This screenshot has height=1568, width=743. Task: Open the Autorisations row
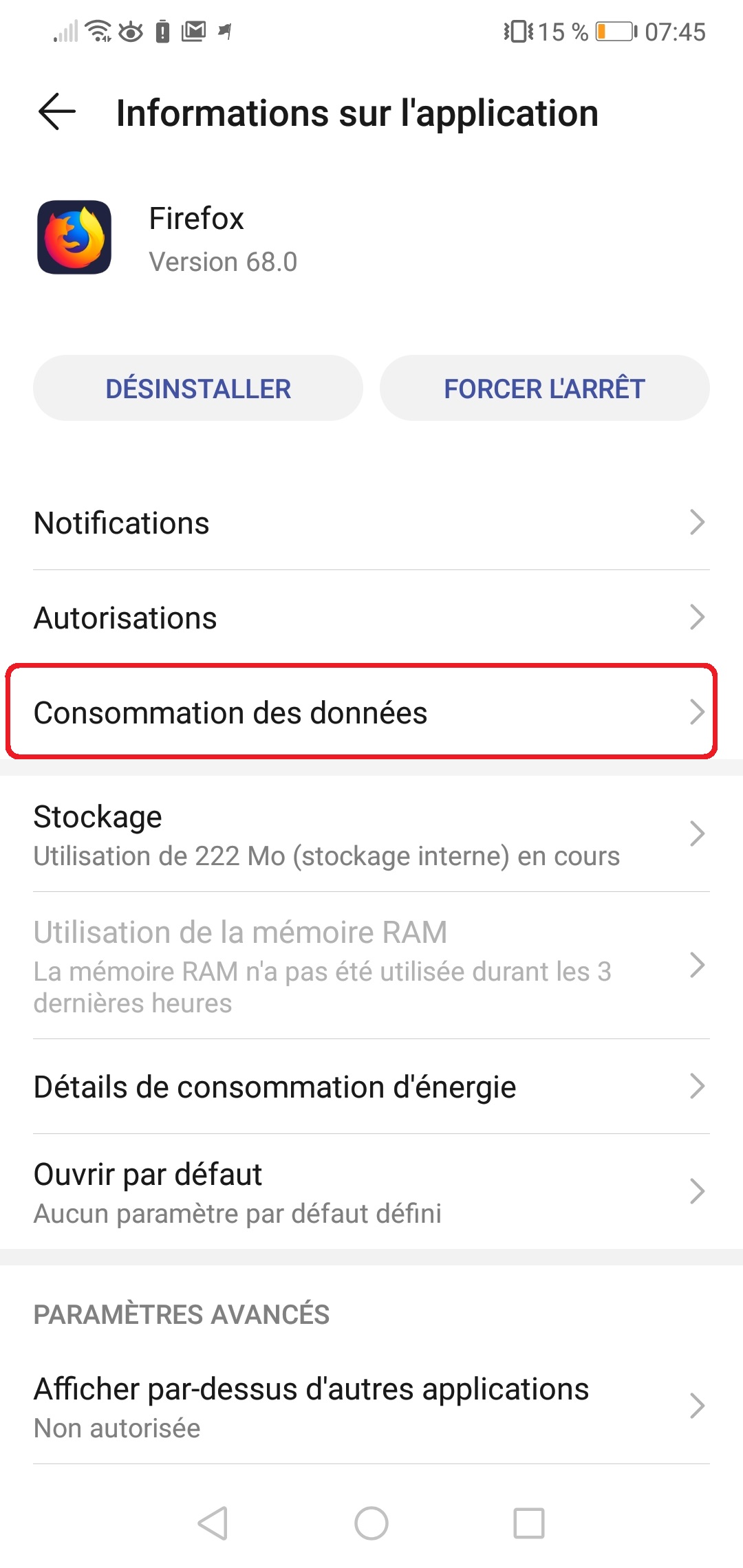point(371,618)
